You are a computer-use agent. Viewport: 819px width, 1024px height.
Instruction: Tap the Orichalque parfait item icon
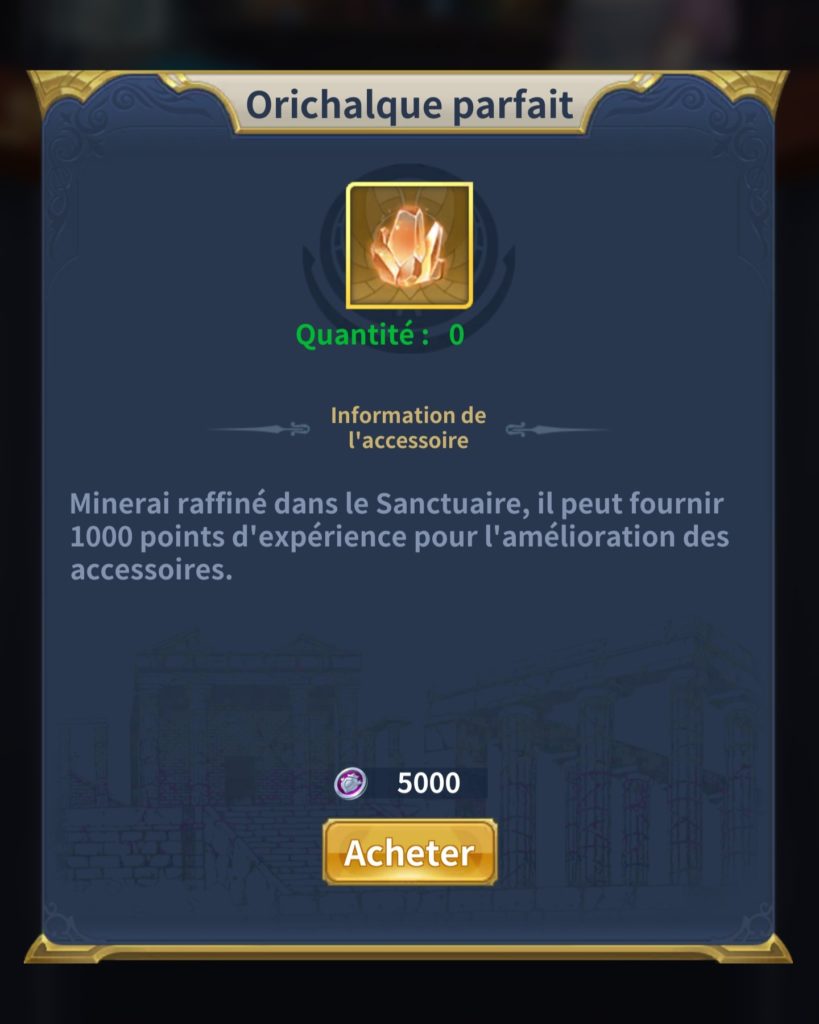click(x=409, y=245)
